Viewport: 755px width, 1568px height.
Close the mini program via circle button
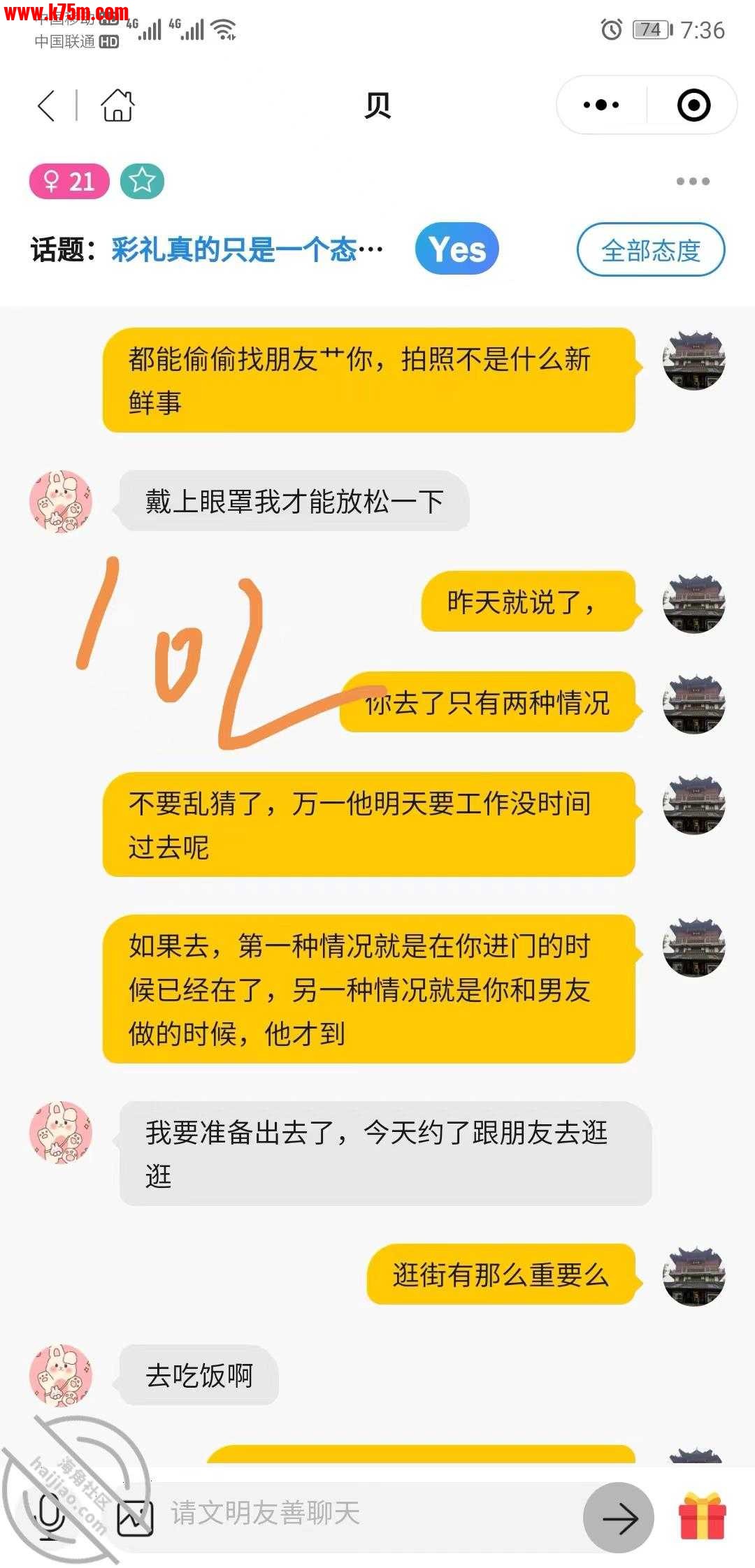693,106
